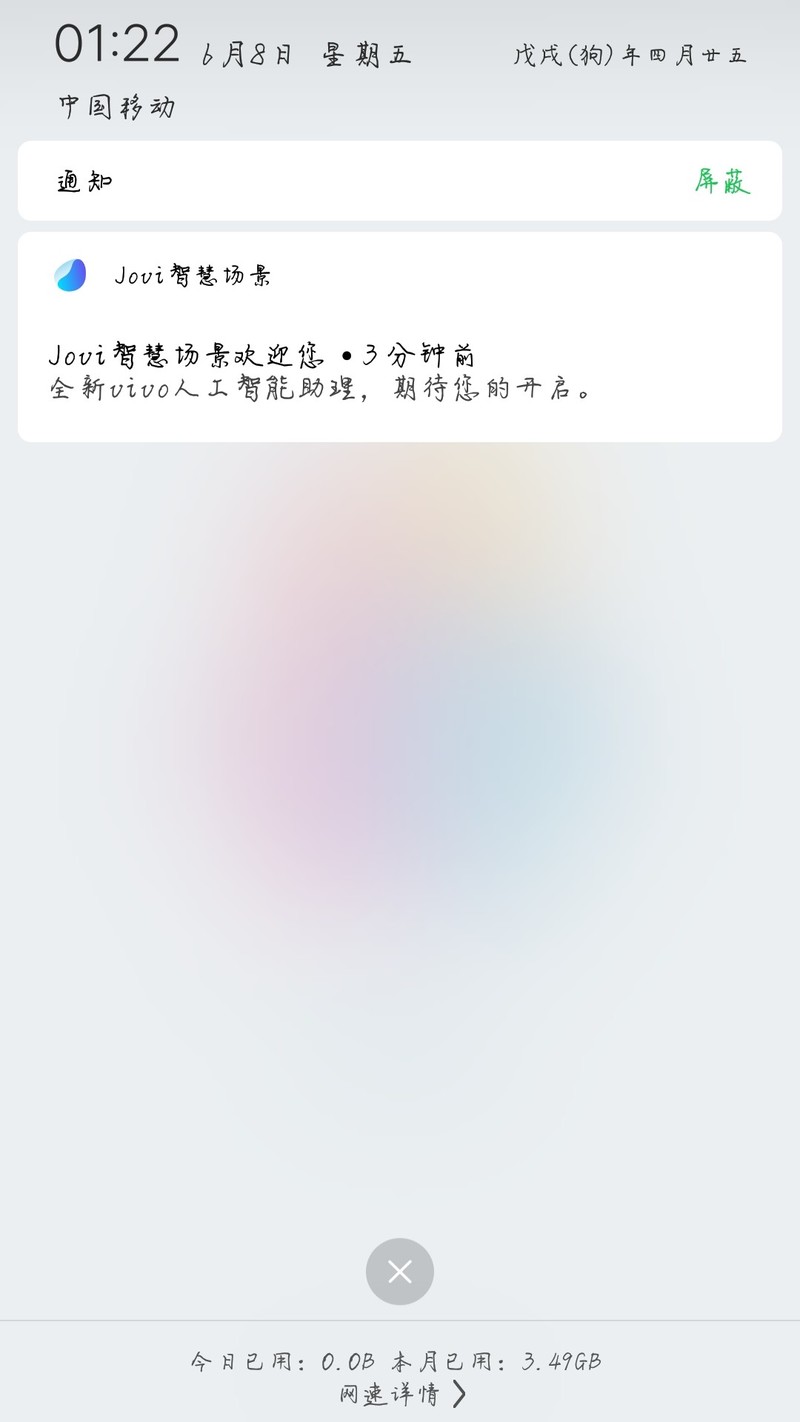Viewport: 800px width, 1422px height.
Task: Tap the notification panel white header bar
Action: pos(400,182)
